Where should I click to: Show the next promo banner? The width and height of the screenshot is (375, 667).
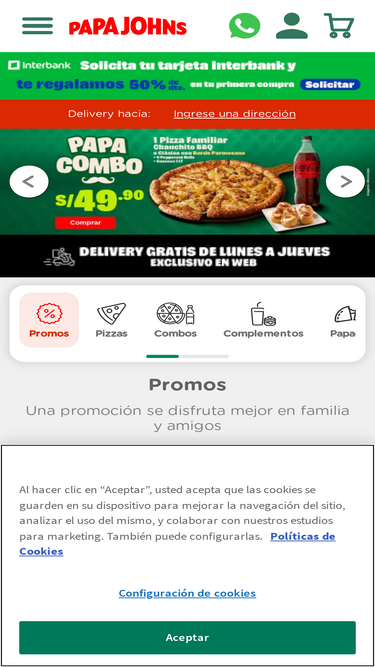tap(345, 182)
